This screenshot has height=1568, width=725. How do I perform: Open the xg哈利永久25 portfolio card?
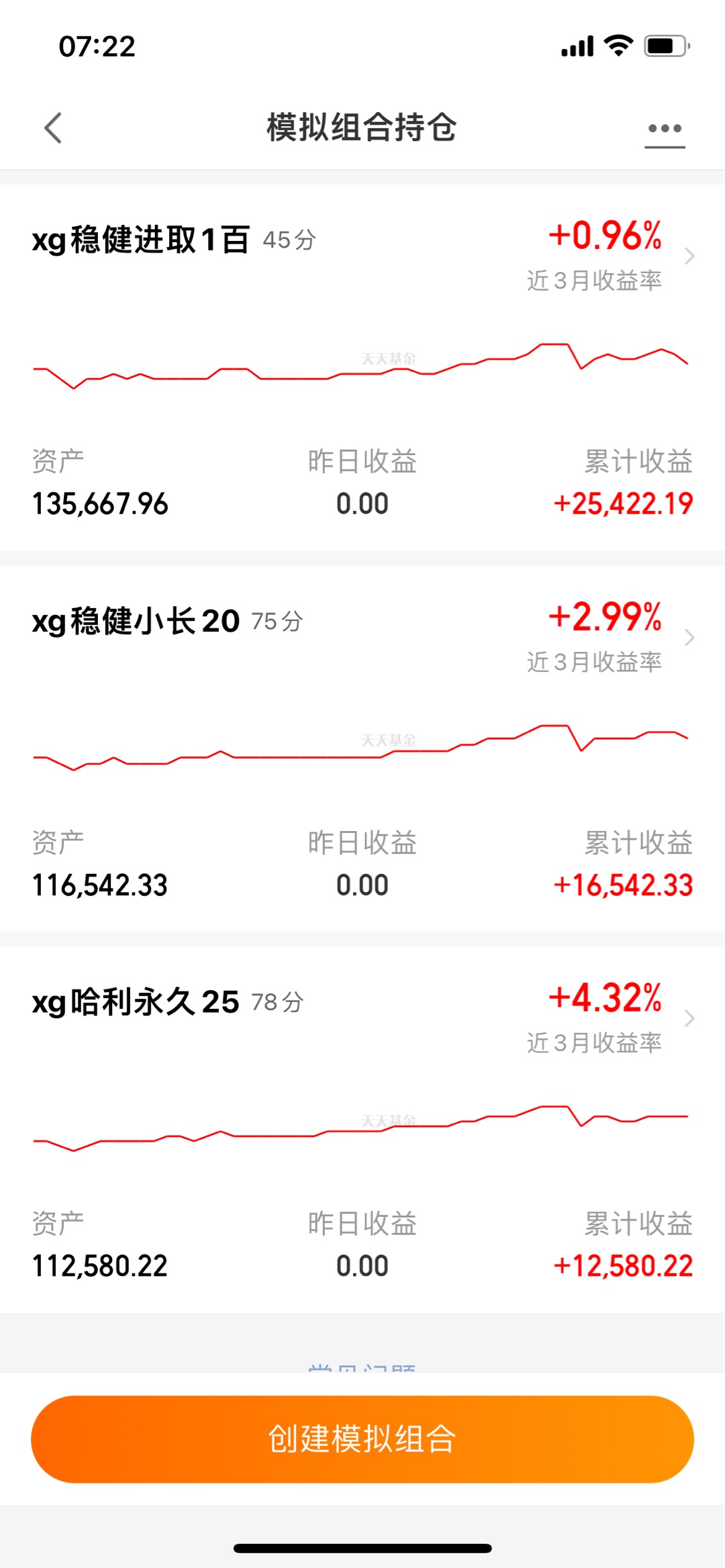[362, 1130]
